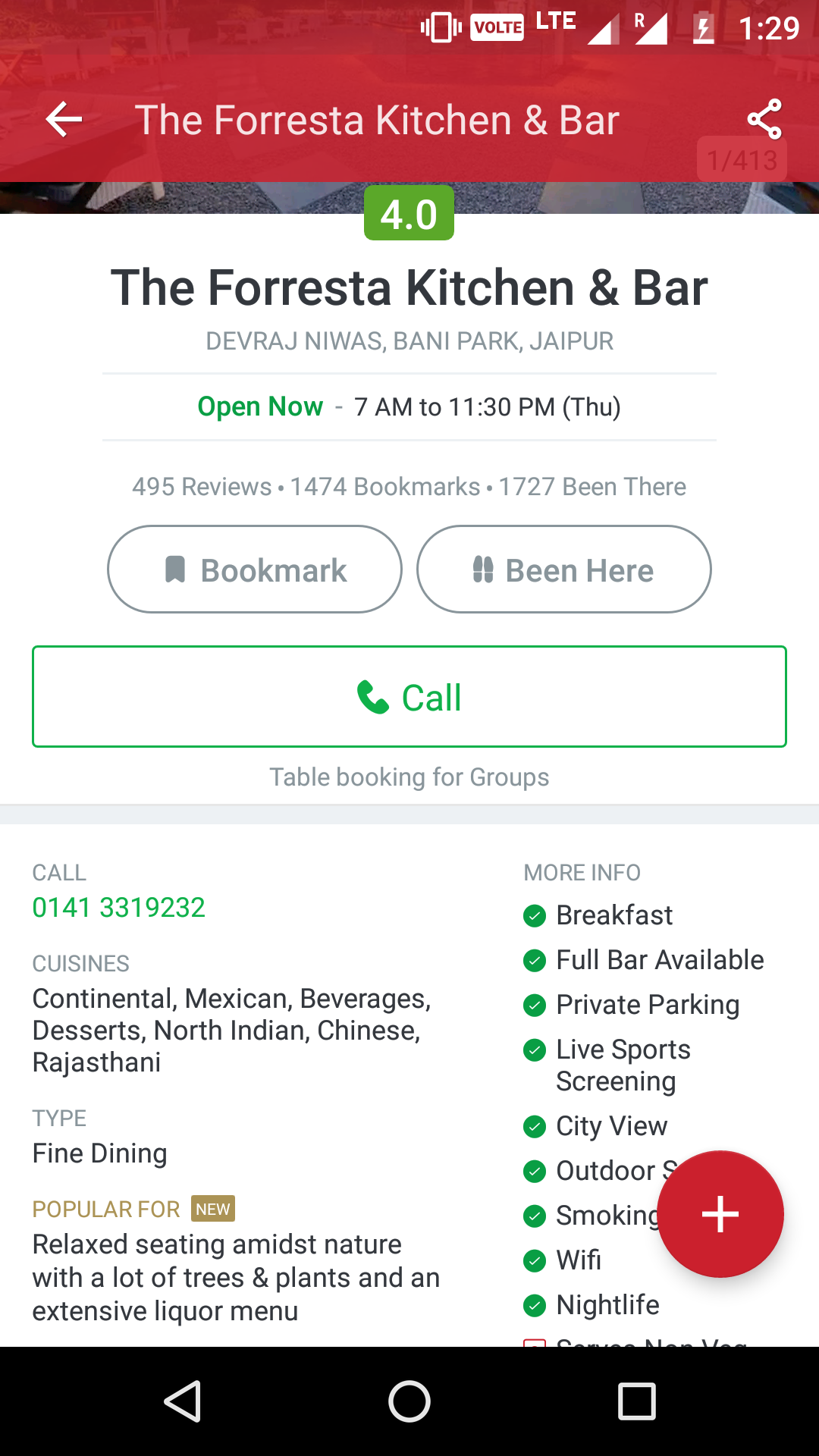
Task: Go back using the top arrow
Action: click(x=64, y=120)
